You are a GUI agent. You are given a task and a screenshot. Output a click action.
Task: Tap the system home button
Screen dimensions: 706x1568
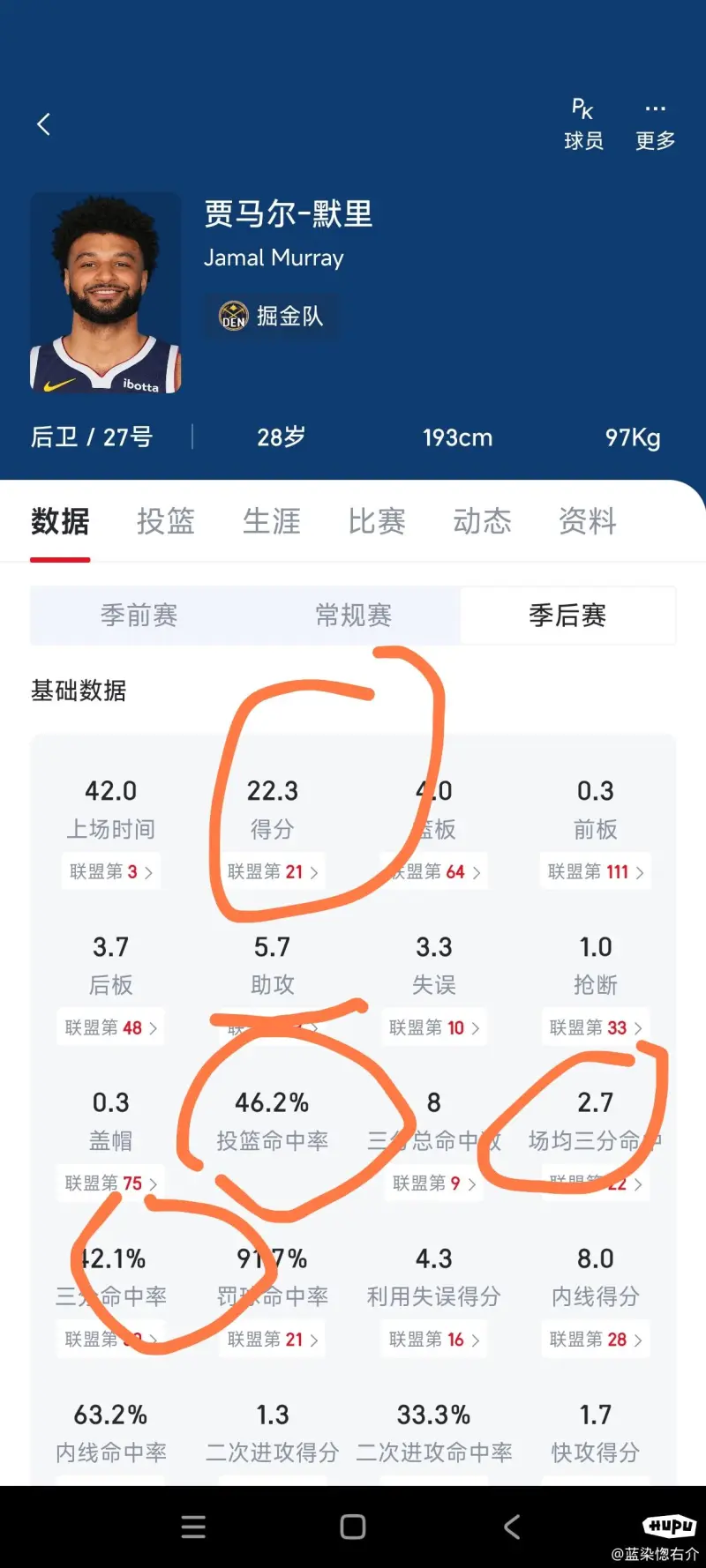[x=353, y=1527]
